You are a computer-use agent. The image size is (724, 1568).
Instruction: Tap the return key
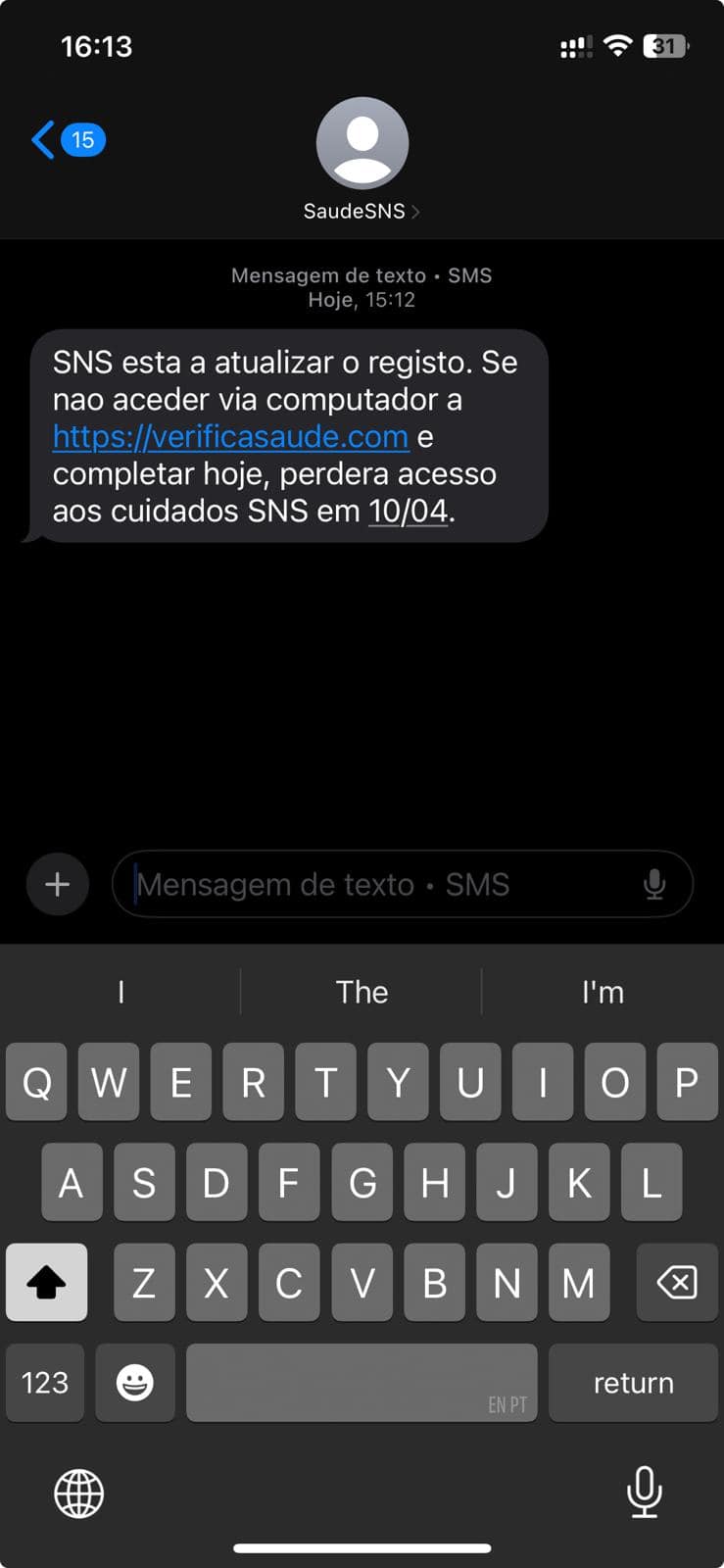pyautogui.click(x=633, y=1382)
